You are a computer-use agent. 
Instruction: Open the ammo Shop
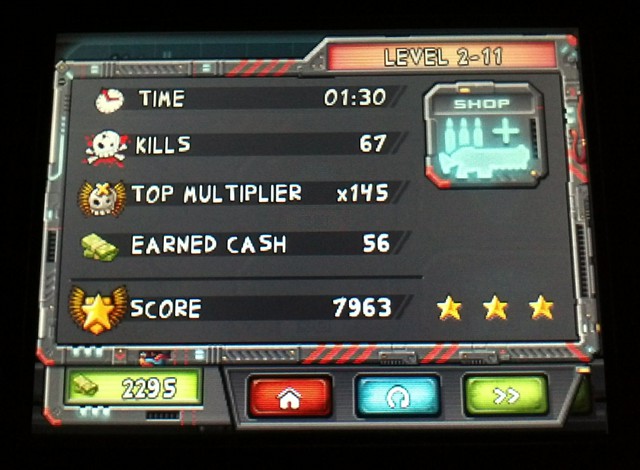pyautogui.click(x=482, y=137)
